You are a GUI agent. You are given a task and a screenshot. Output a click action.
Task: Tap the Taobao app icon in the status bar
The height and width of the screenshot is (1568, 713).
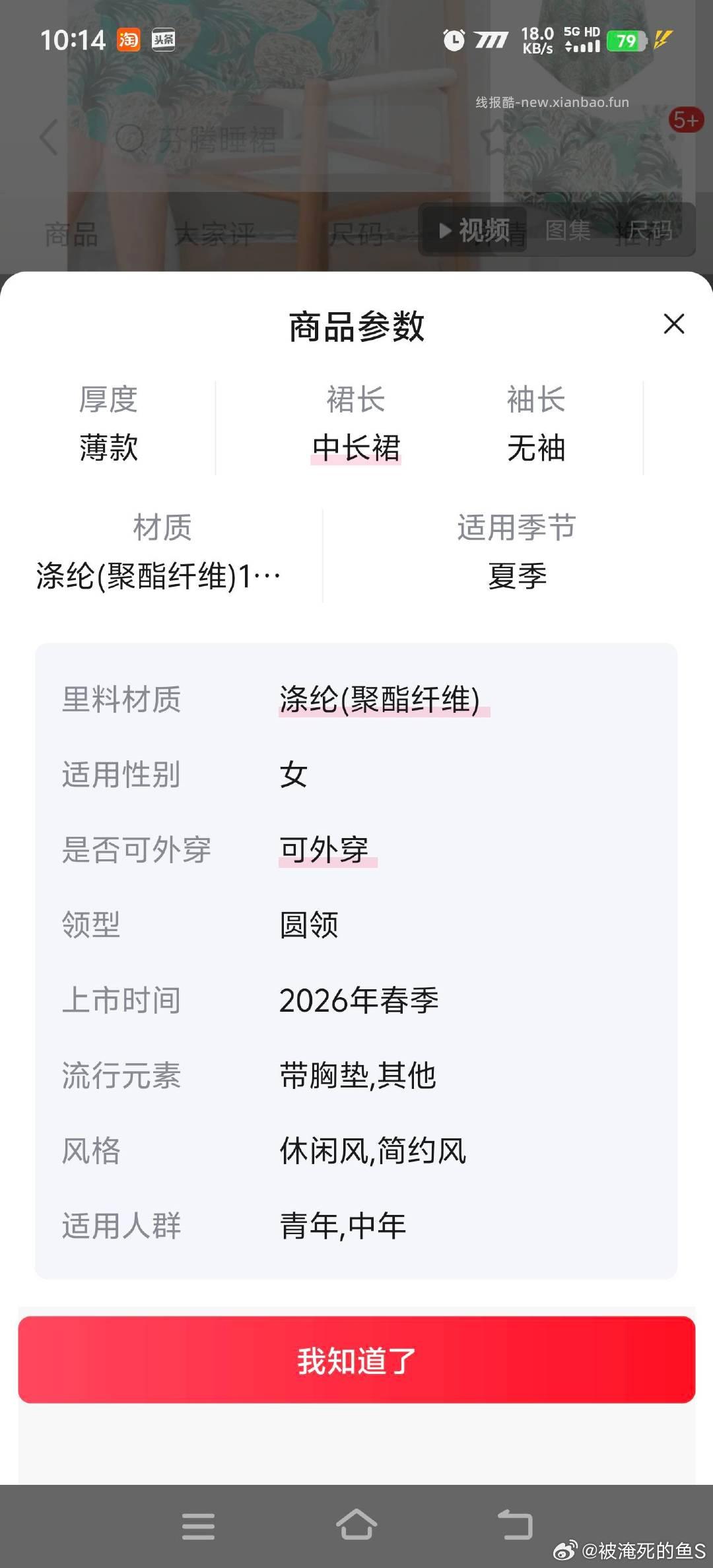(130, 40)
